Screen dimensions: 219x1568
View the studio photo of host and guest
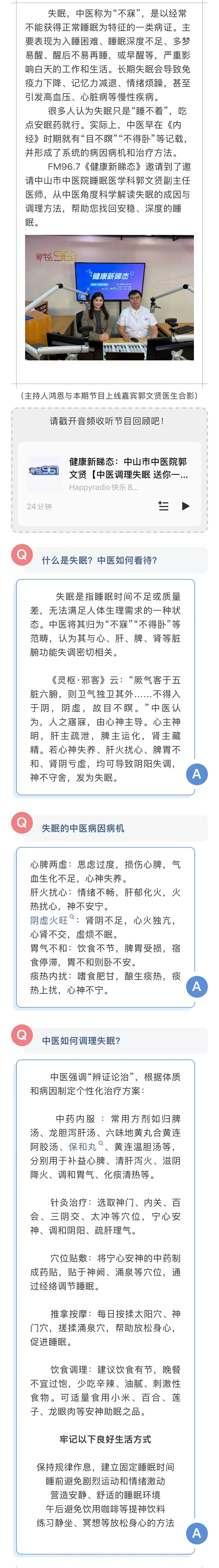(x=109, y=298)
